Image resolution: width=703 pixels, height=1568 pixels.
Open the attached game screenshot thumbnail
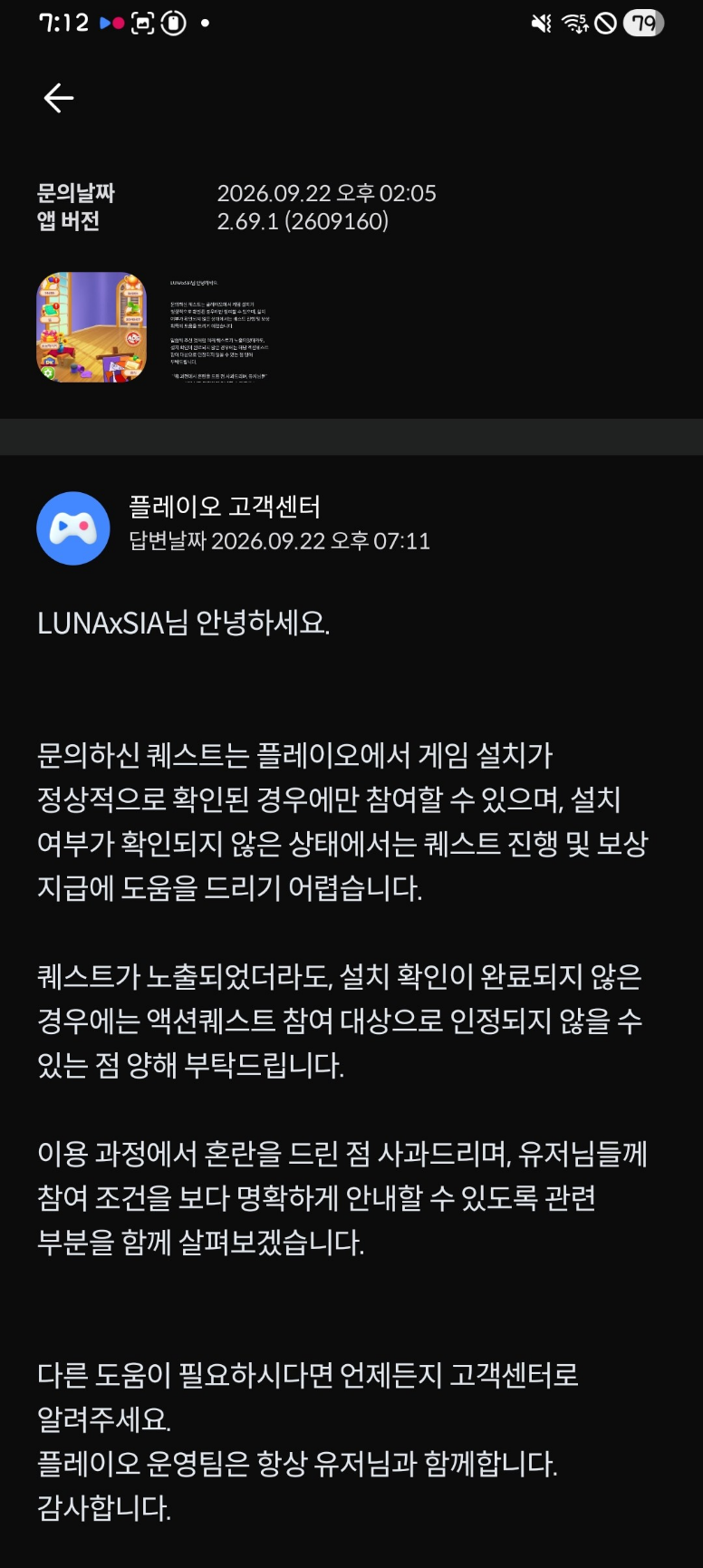[x=91, y=327]
